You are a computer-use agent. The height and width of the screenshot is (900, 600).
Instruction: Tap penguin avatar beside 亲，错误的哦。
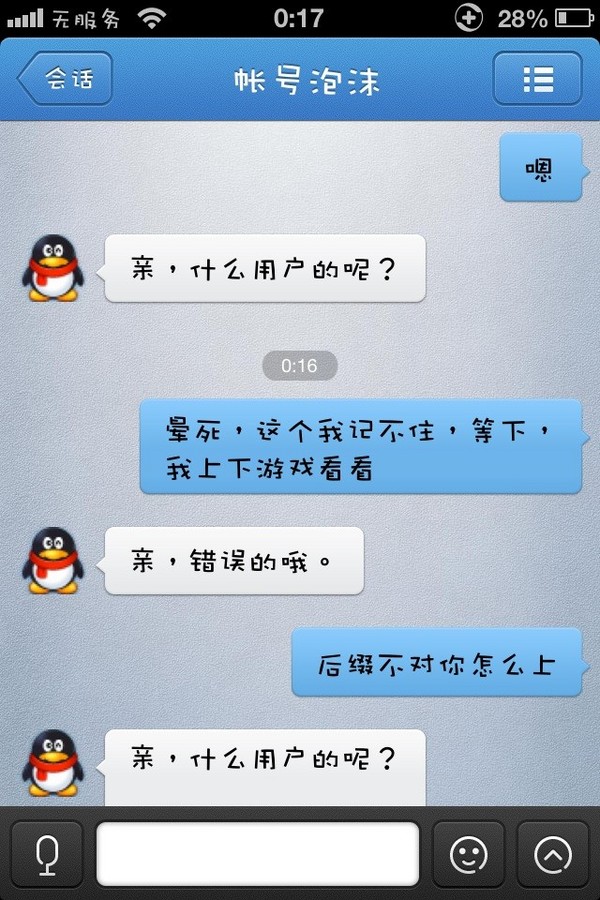tap(53, 560)
